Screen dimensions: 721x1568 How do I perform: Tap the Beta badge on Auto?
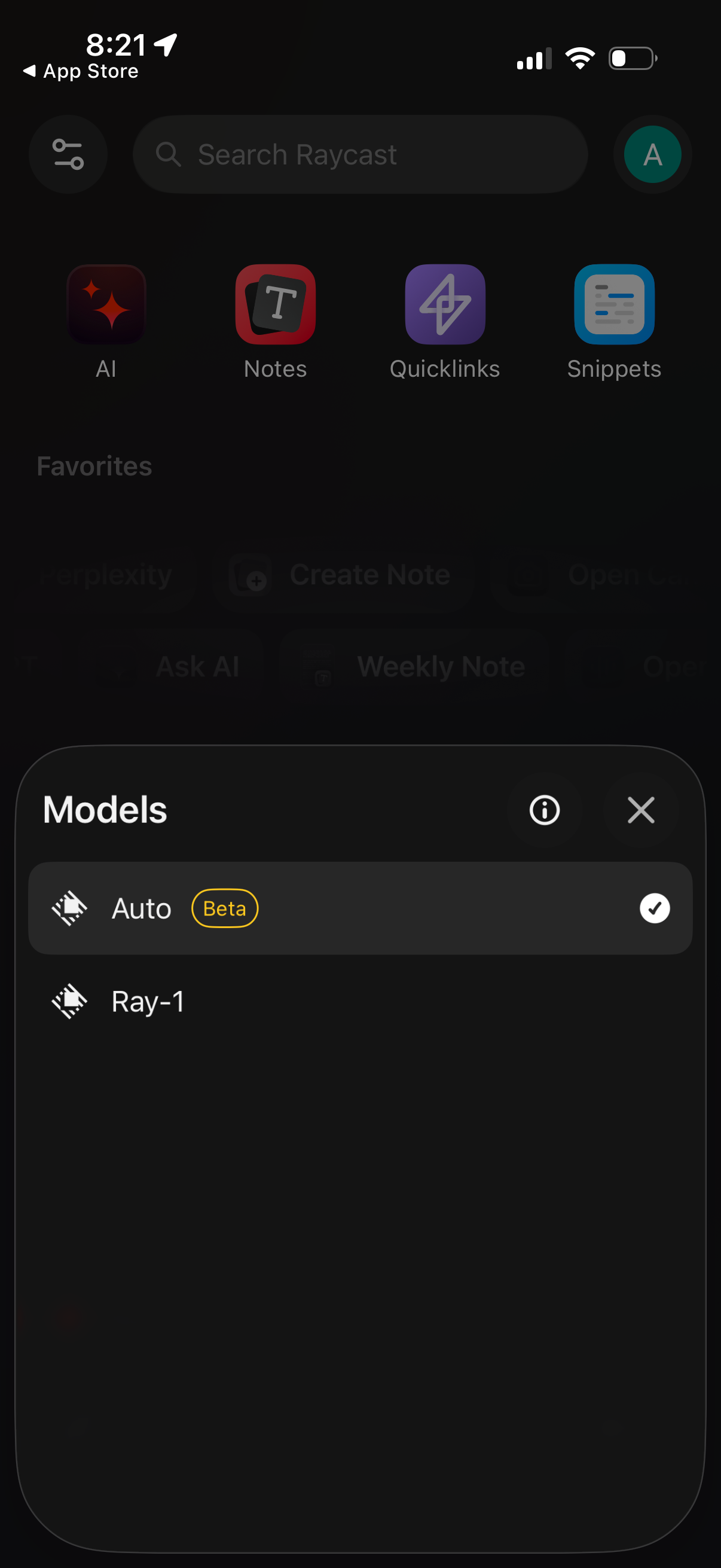[x=225, y=908]
